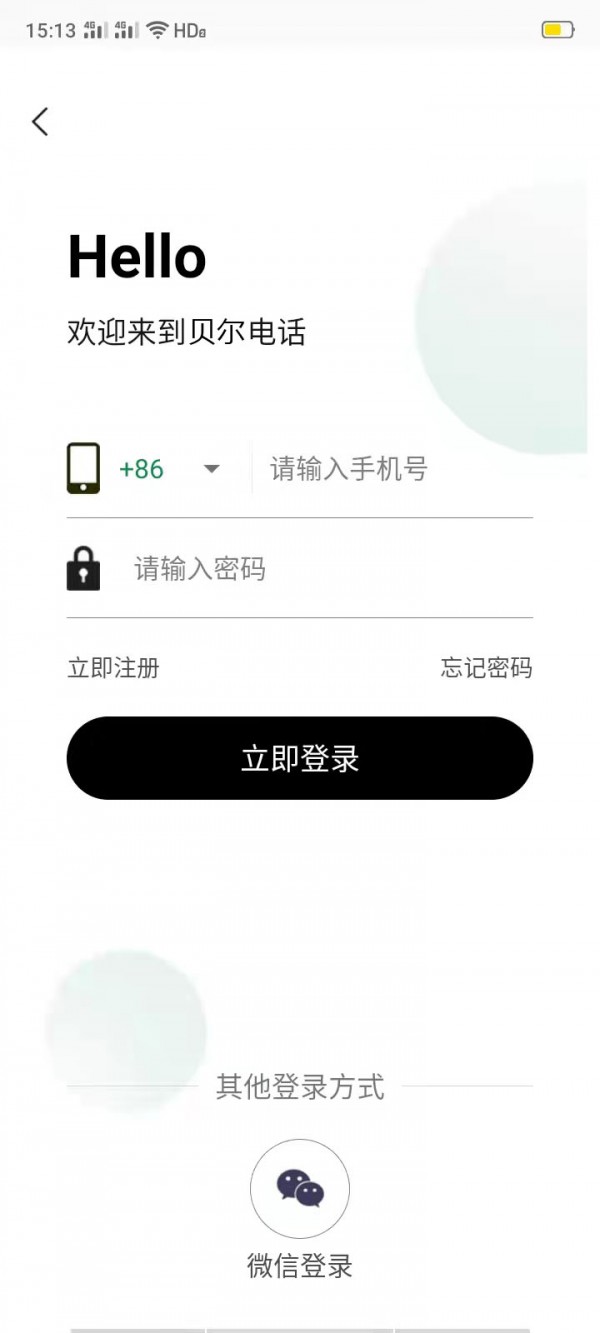Screen dimensions: 600x1333
Task: Open the +86 country code dropdown
Action: point(170,469)
